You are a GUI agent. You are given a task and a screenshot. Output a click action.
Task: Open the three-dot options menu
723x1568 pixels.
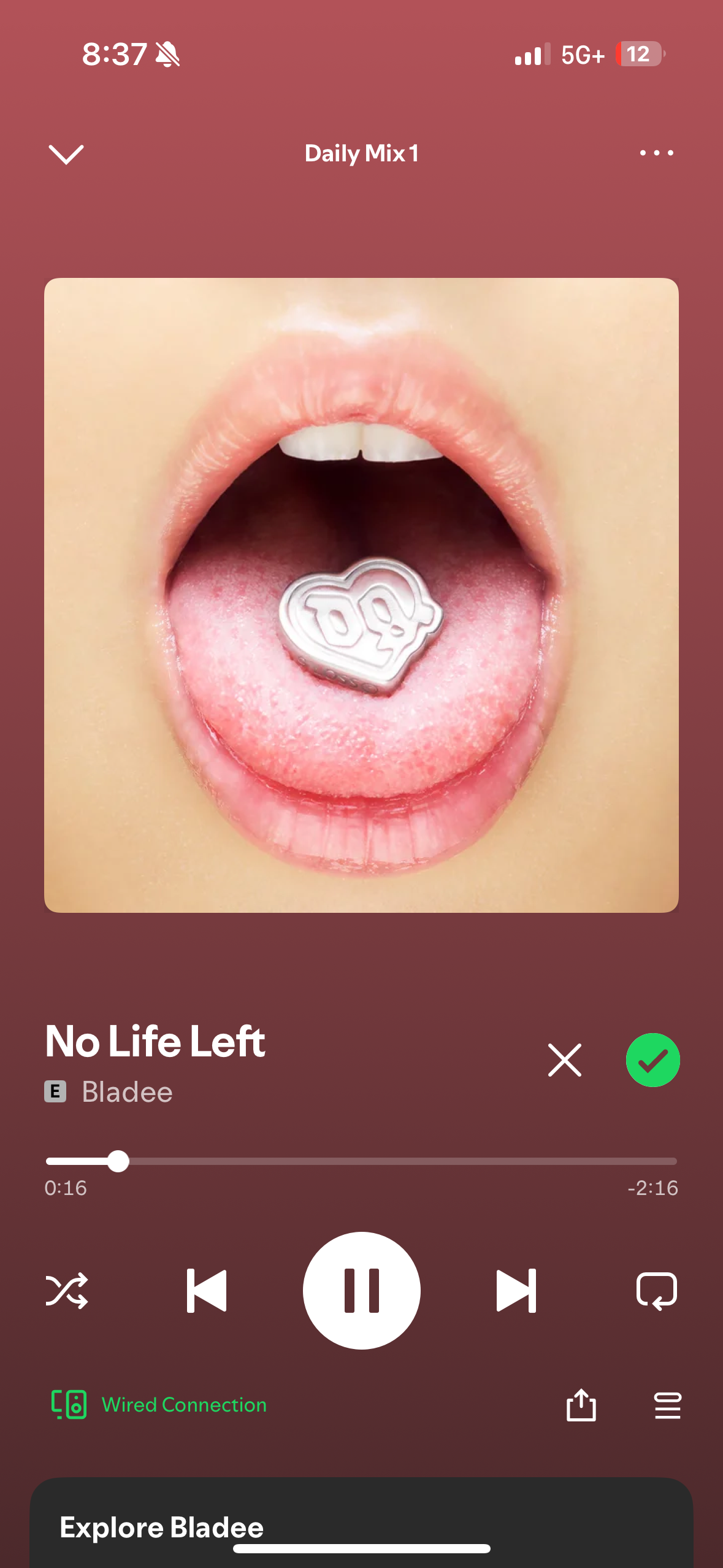tap(656, 153)
